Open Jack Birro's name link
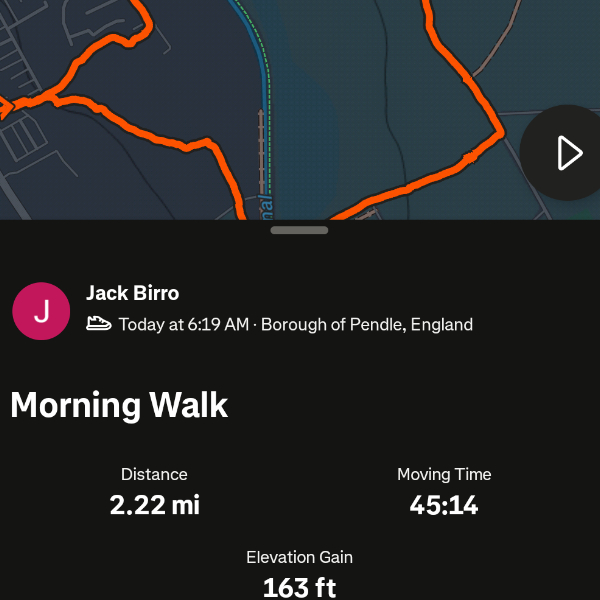 pyautogui.click(x=133, y=293)
